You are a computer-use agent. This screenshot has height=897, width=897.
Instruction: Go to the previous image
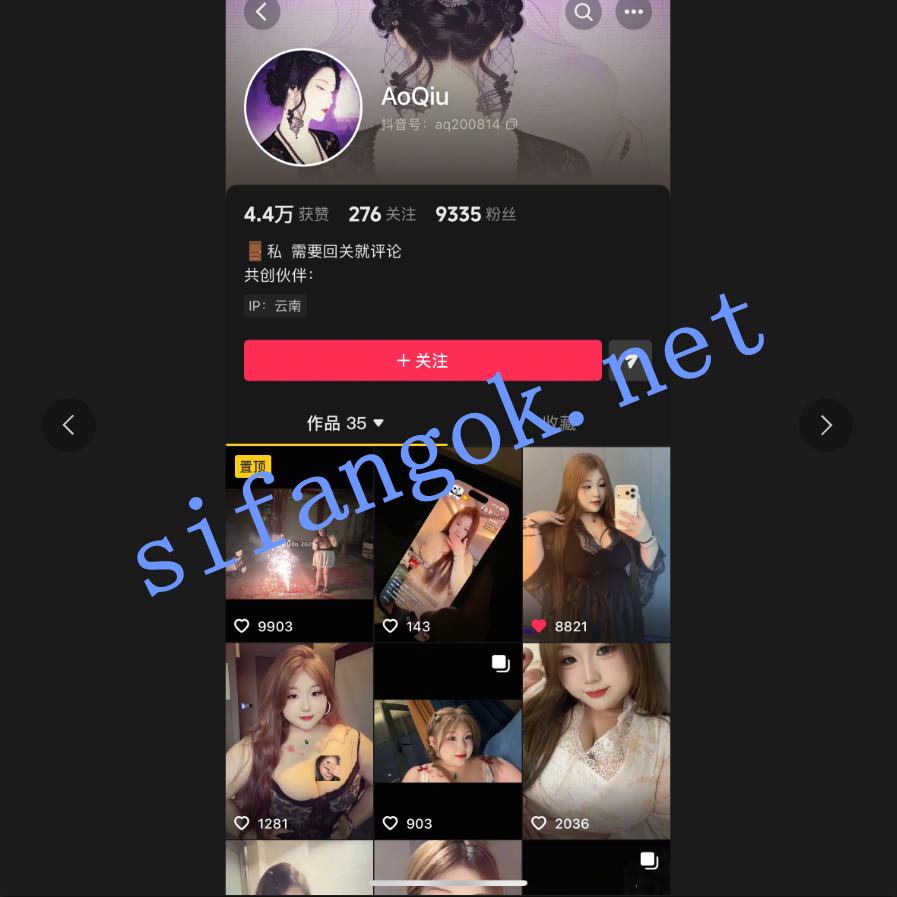pos(69,425)
